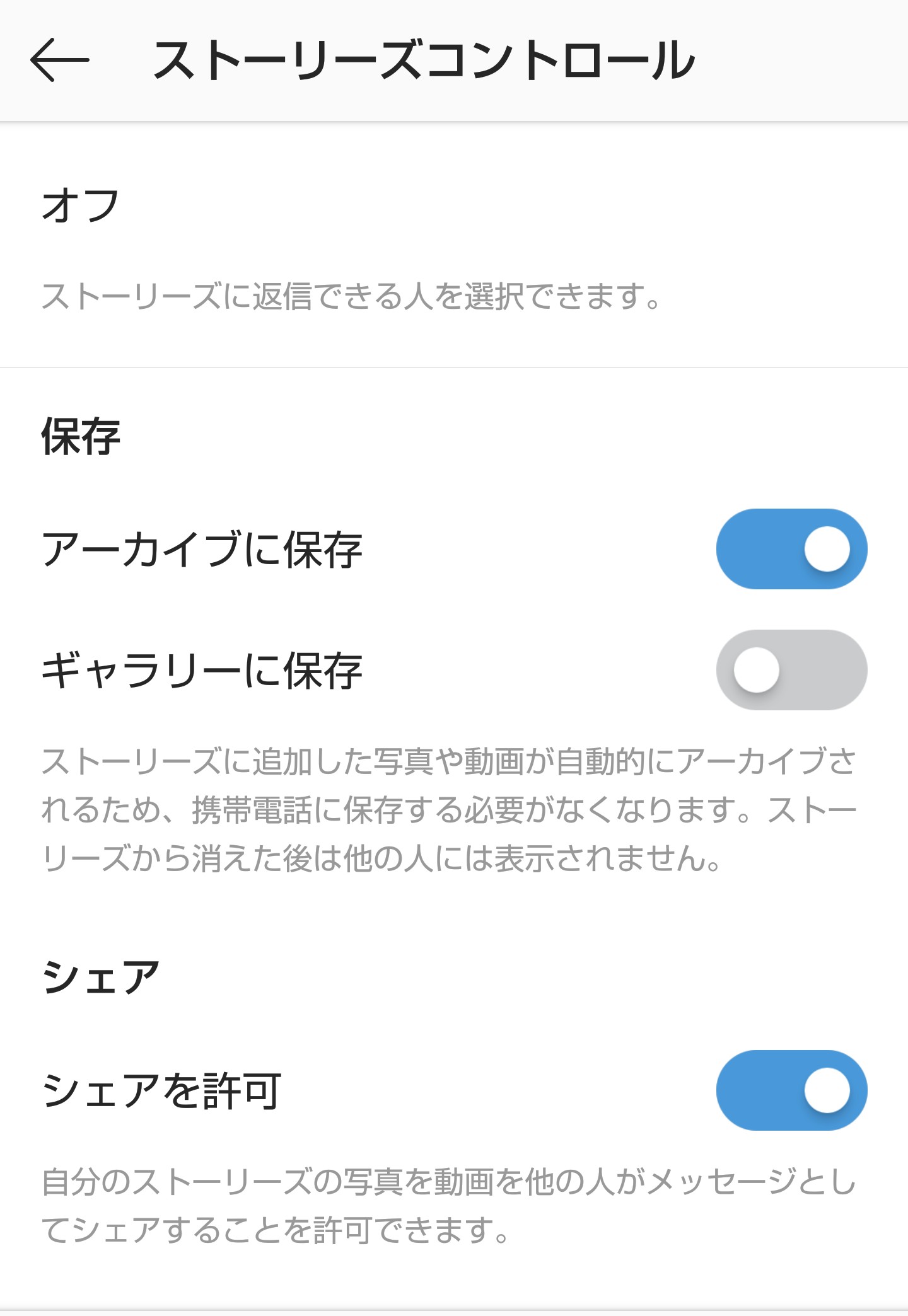Disable アーカイブに保存 switch
Screen dimensions: 908x1316
coord(791,549)
